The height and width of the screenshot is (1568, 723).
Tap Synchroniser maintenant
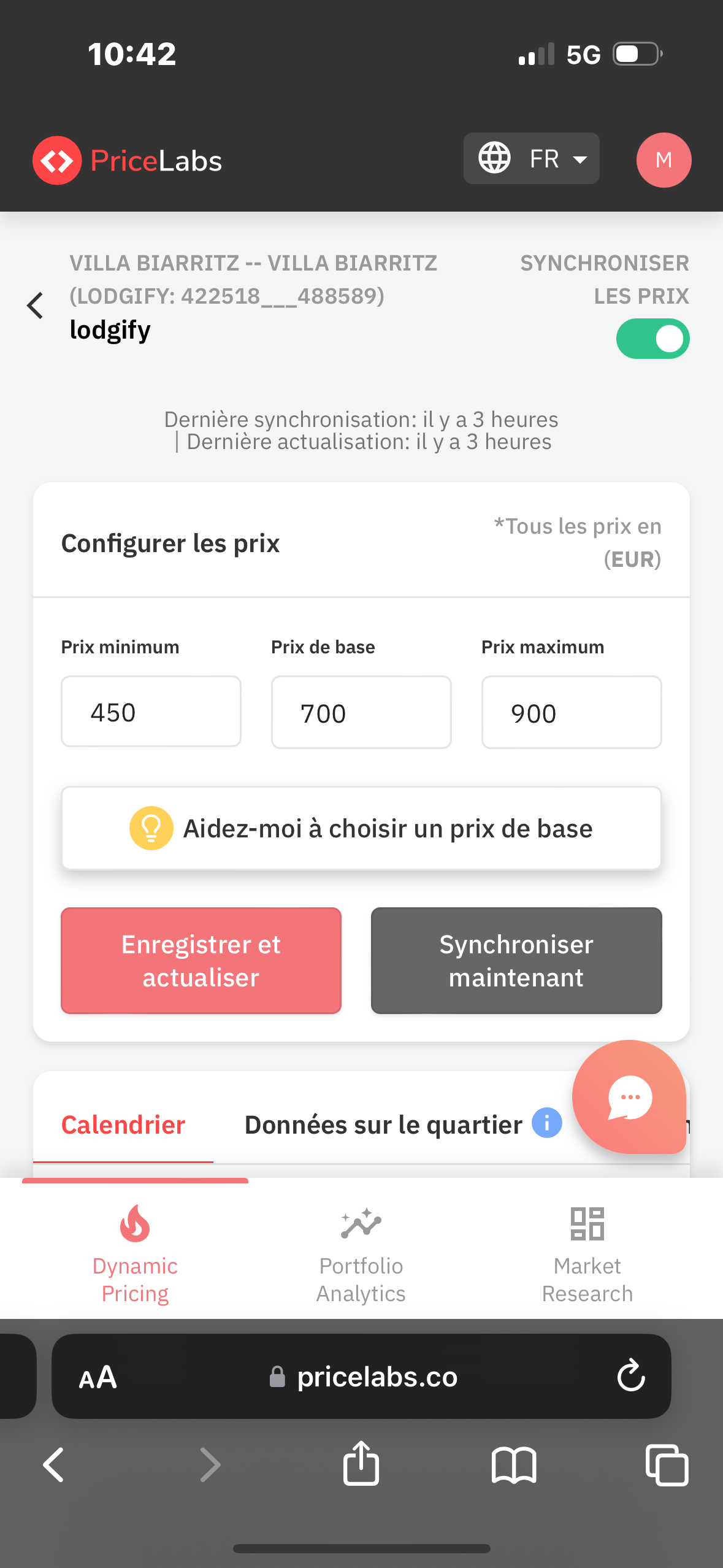coord(516,961)
